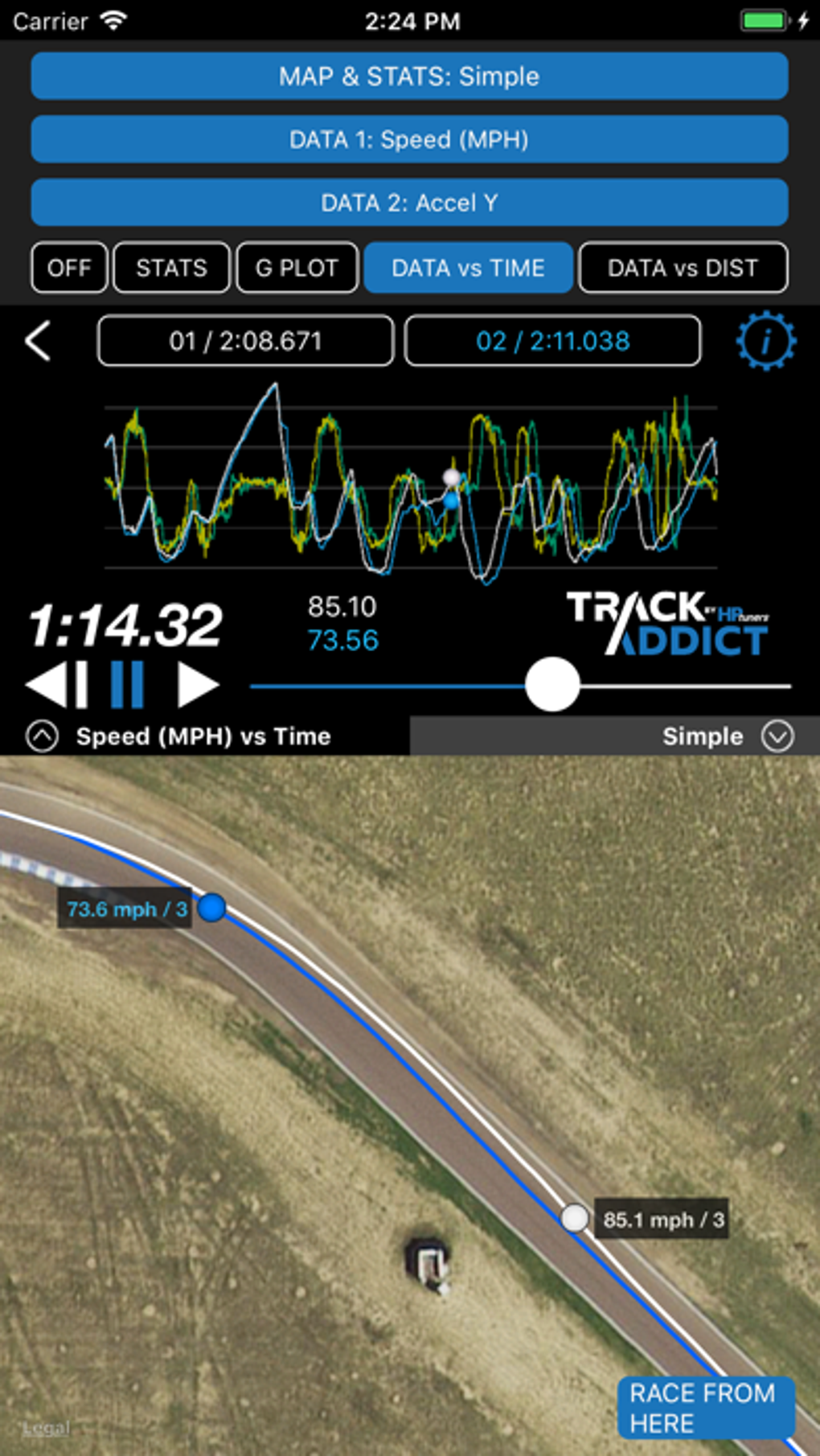820x1456 pixels.
Task: Pause the lap playback
Action: (127, 685)
